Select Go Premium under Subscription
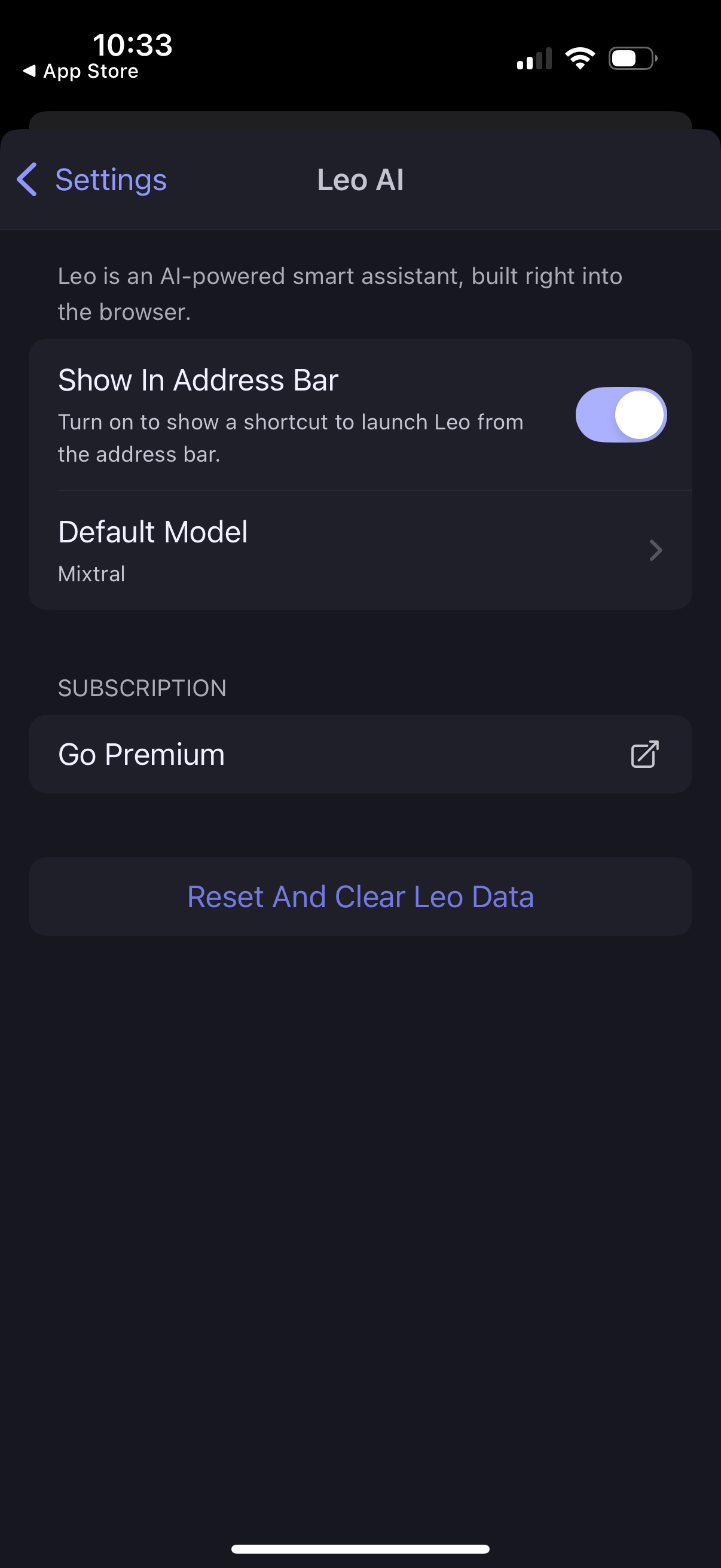The width and height of the screenshot is (721, 1568). pyautogui.click(x=361, y=754)
